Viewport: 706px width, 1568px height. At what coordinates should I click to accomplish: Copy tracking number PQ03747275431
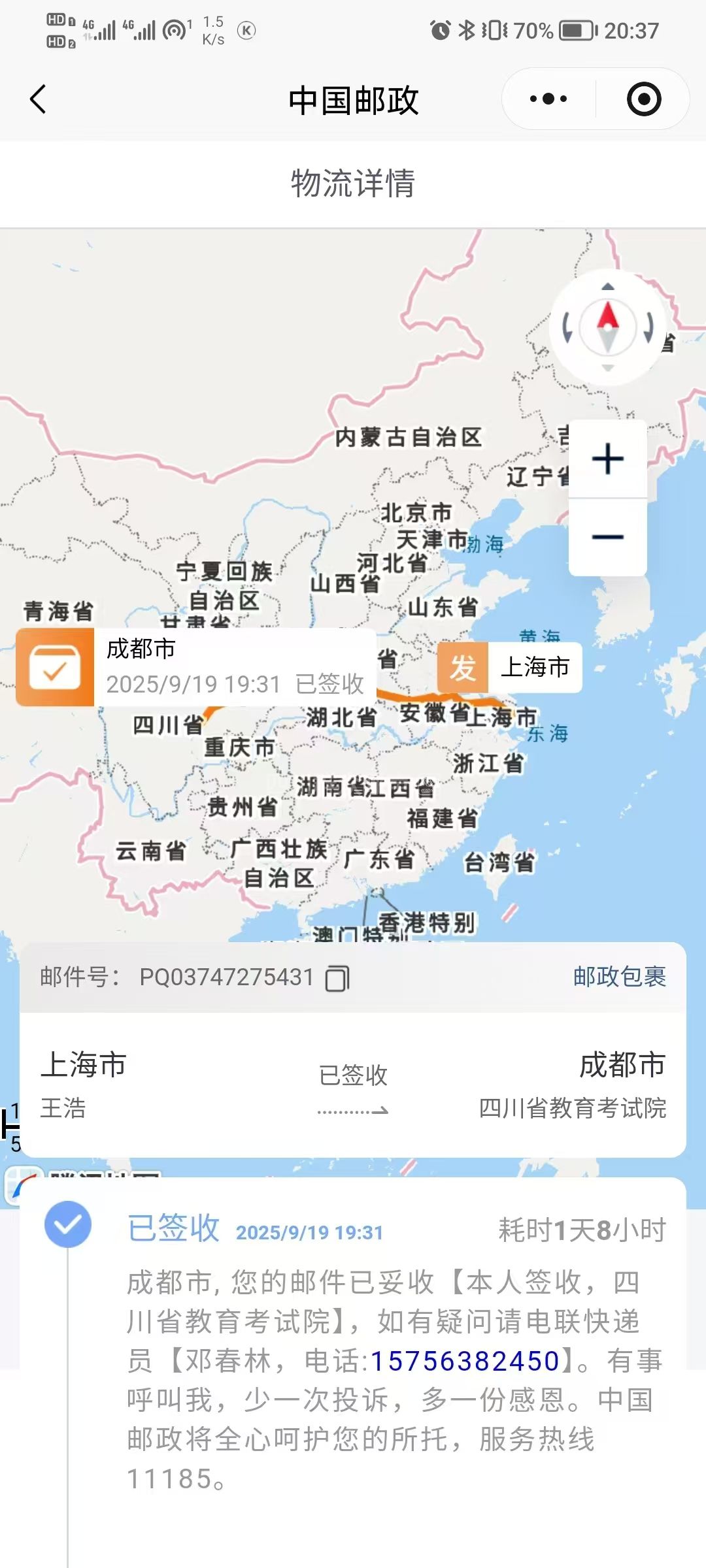click(x=337, y=978)
